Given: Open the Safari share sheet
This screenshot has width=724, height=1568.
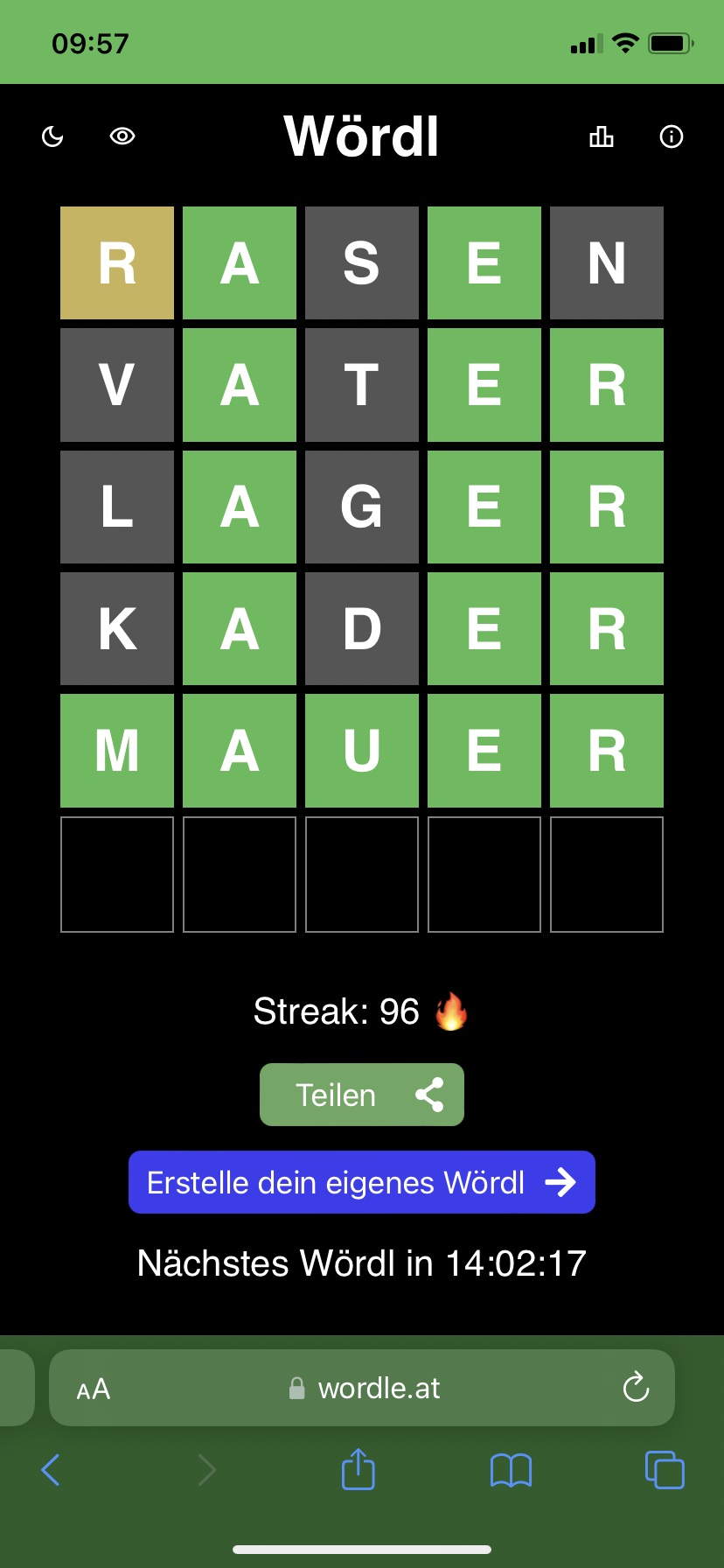Looking at the screenshot, I should [x=359, y=1469].
